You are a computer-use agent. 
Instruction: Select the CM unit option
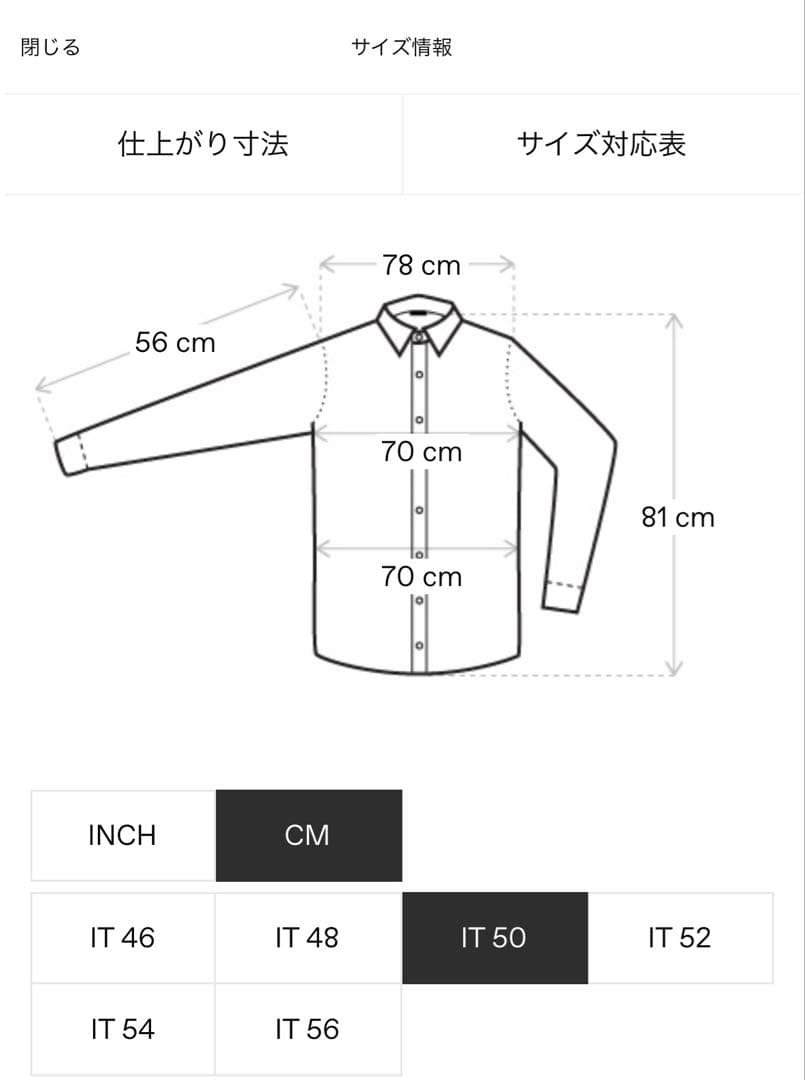(308, 836)
